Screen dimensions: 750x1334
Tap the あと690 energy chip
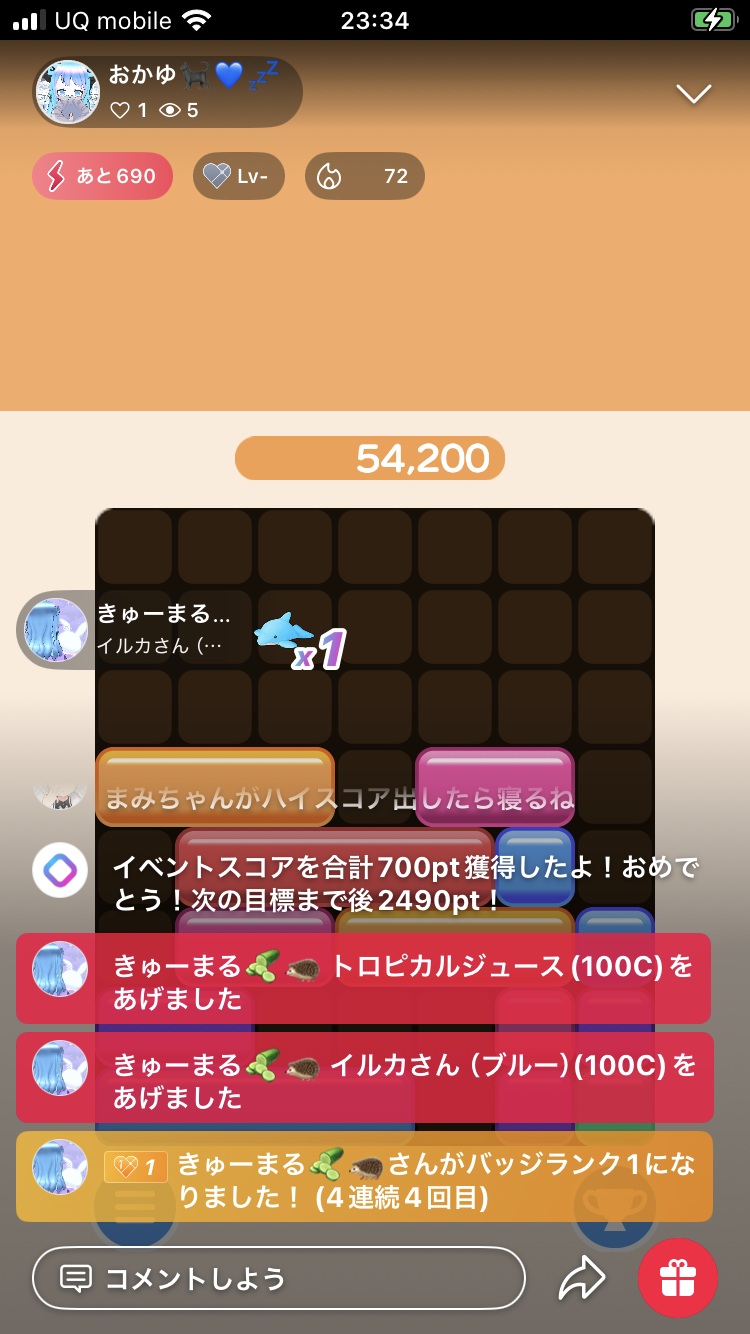click(x=102, y=177)
